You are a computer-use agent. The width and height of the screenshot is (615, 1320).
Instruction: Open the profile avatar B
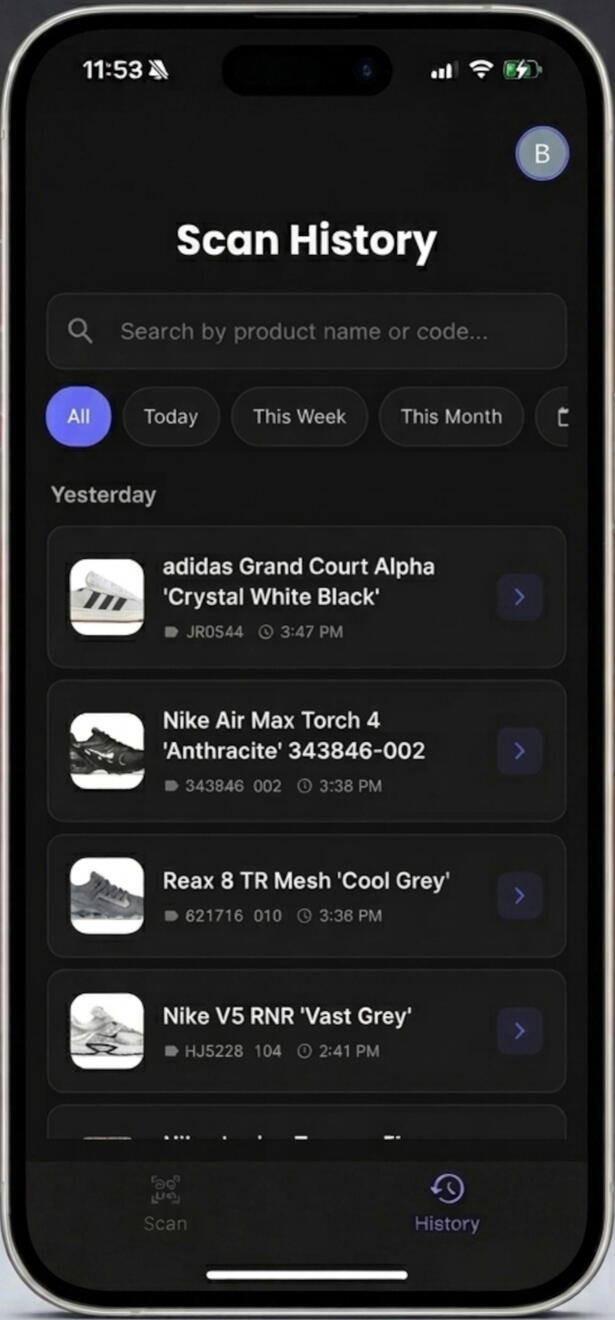click(x=542, y=154)
